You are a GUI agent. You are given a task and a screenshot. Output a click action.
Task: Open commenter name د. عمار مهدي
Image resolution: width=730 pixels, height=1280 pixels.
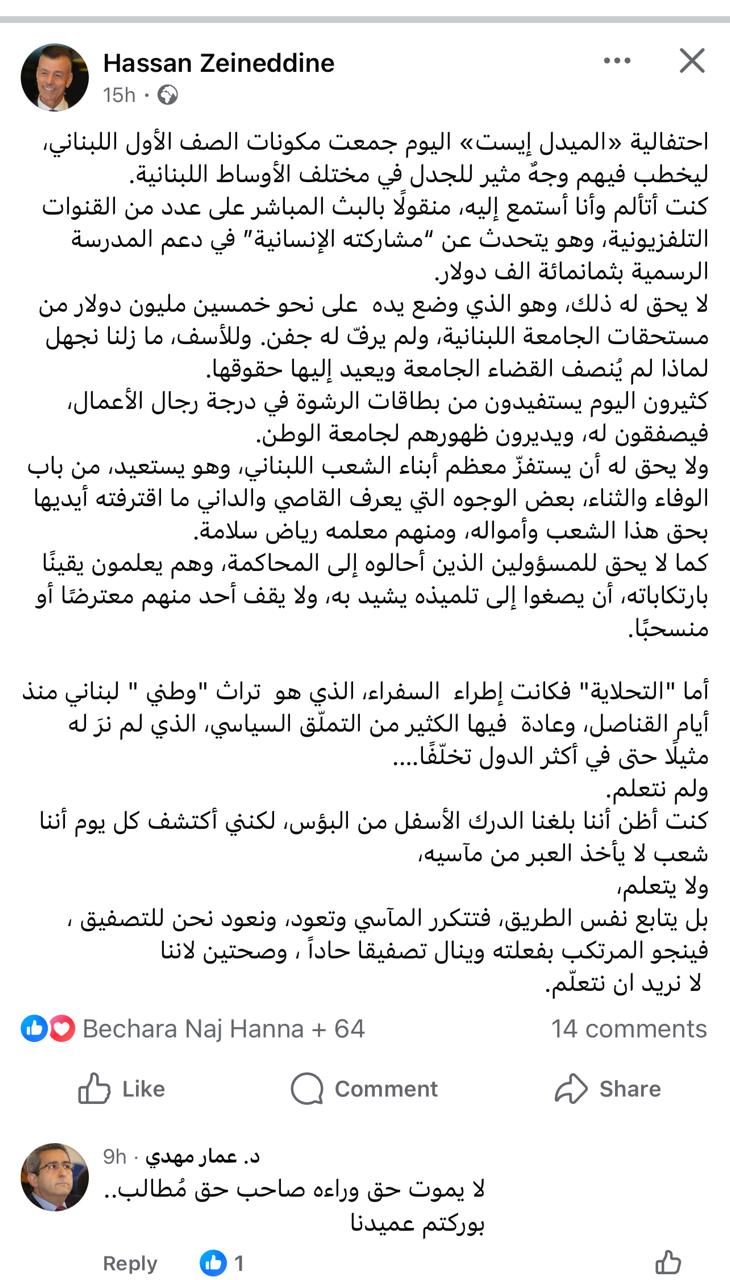(x=203, y=1157)
